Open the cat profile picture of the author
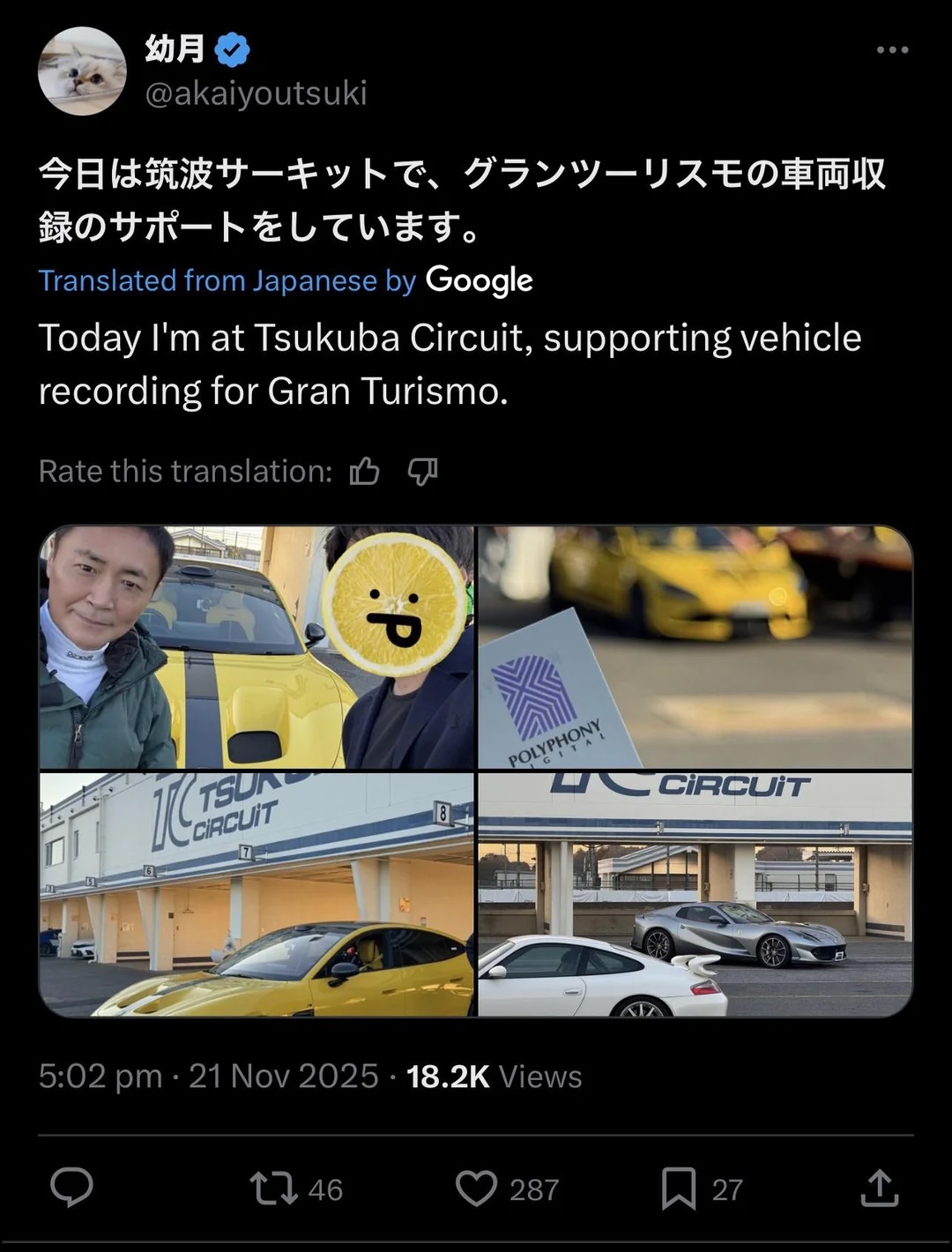 click(x=82, y=71)
